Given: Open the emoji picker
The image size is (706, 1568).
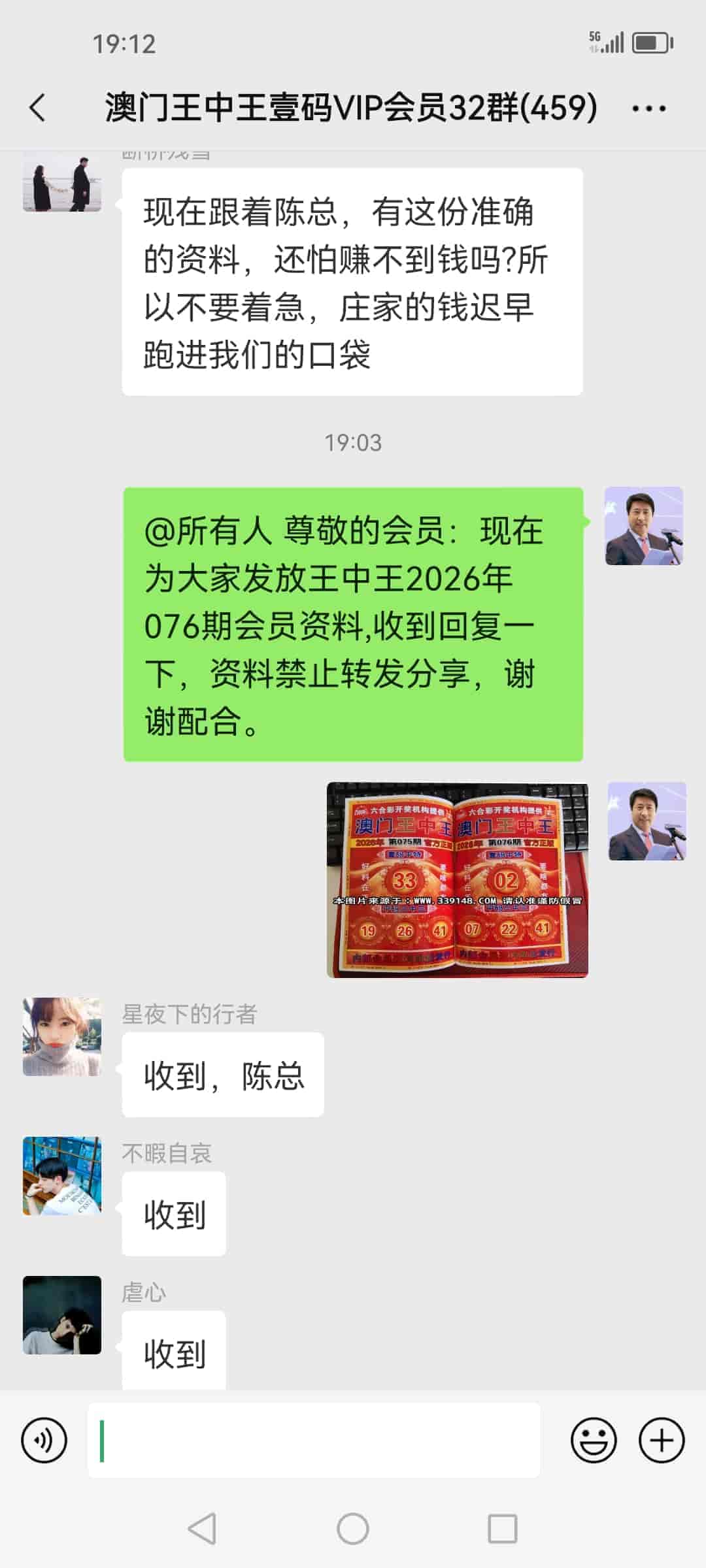Looking at the screenshot, I should tap(594, 1440).
